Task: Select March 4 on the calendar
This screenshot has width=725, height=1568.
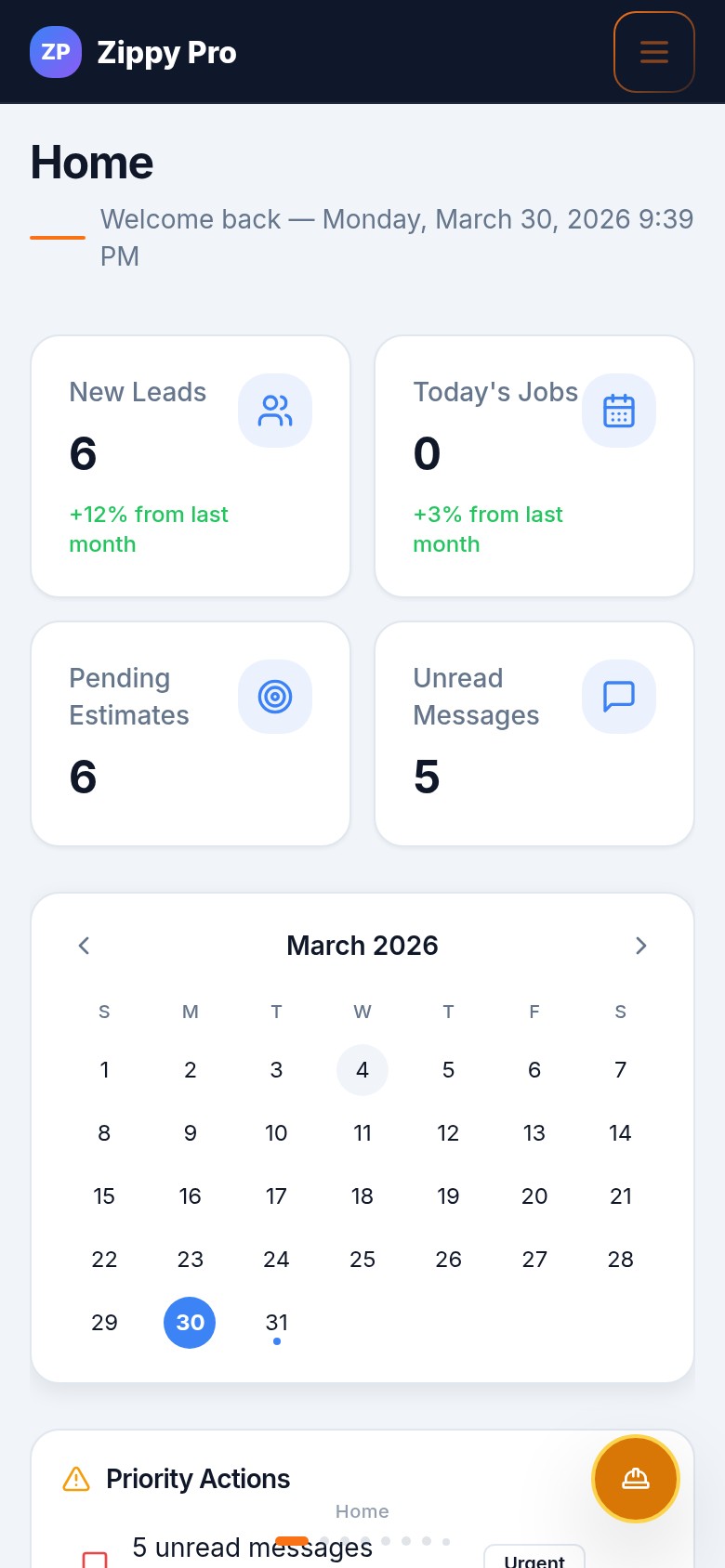Action: pyautogui.click(x=362, y=1070)
